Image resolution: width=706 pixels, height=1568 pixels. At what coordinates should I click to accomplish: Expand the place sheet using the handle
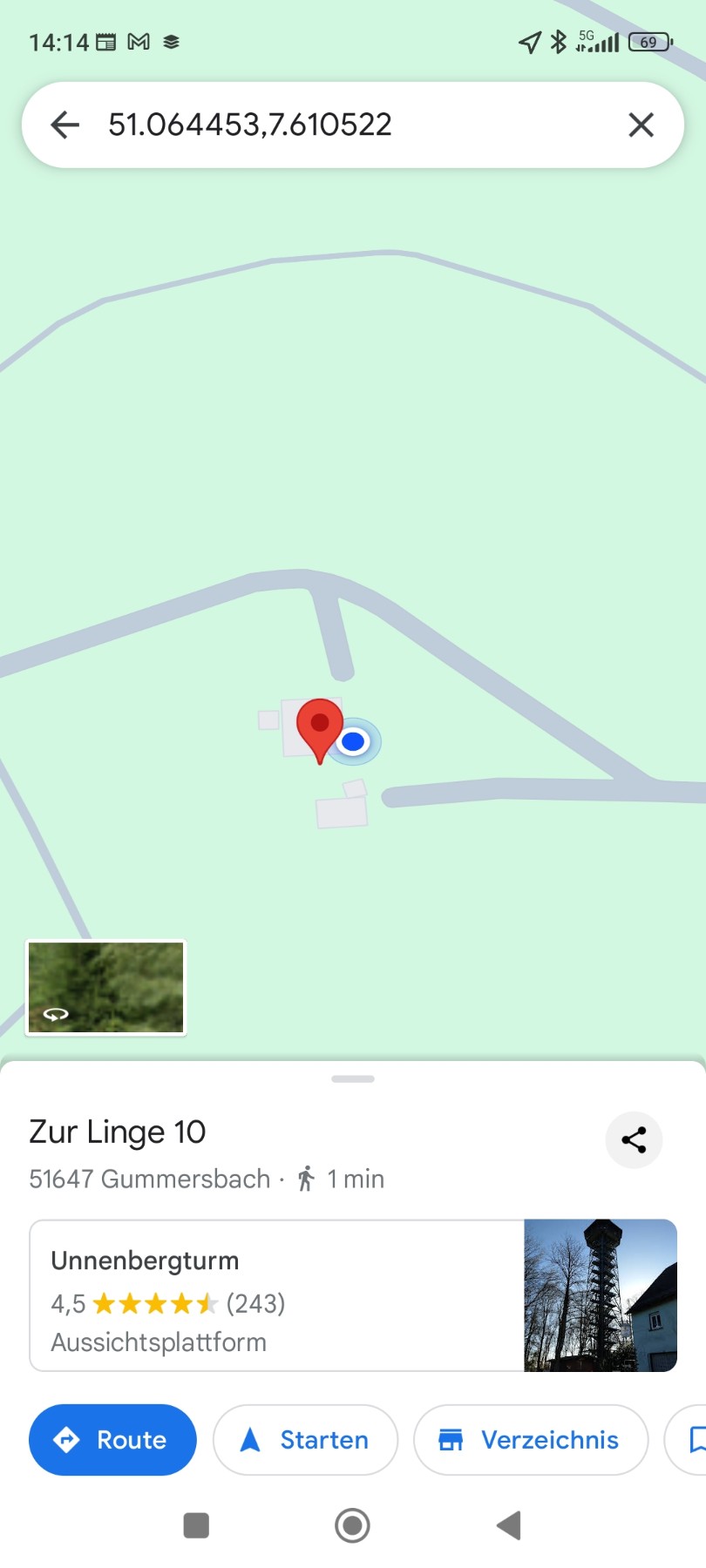point(353,1078)
